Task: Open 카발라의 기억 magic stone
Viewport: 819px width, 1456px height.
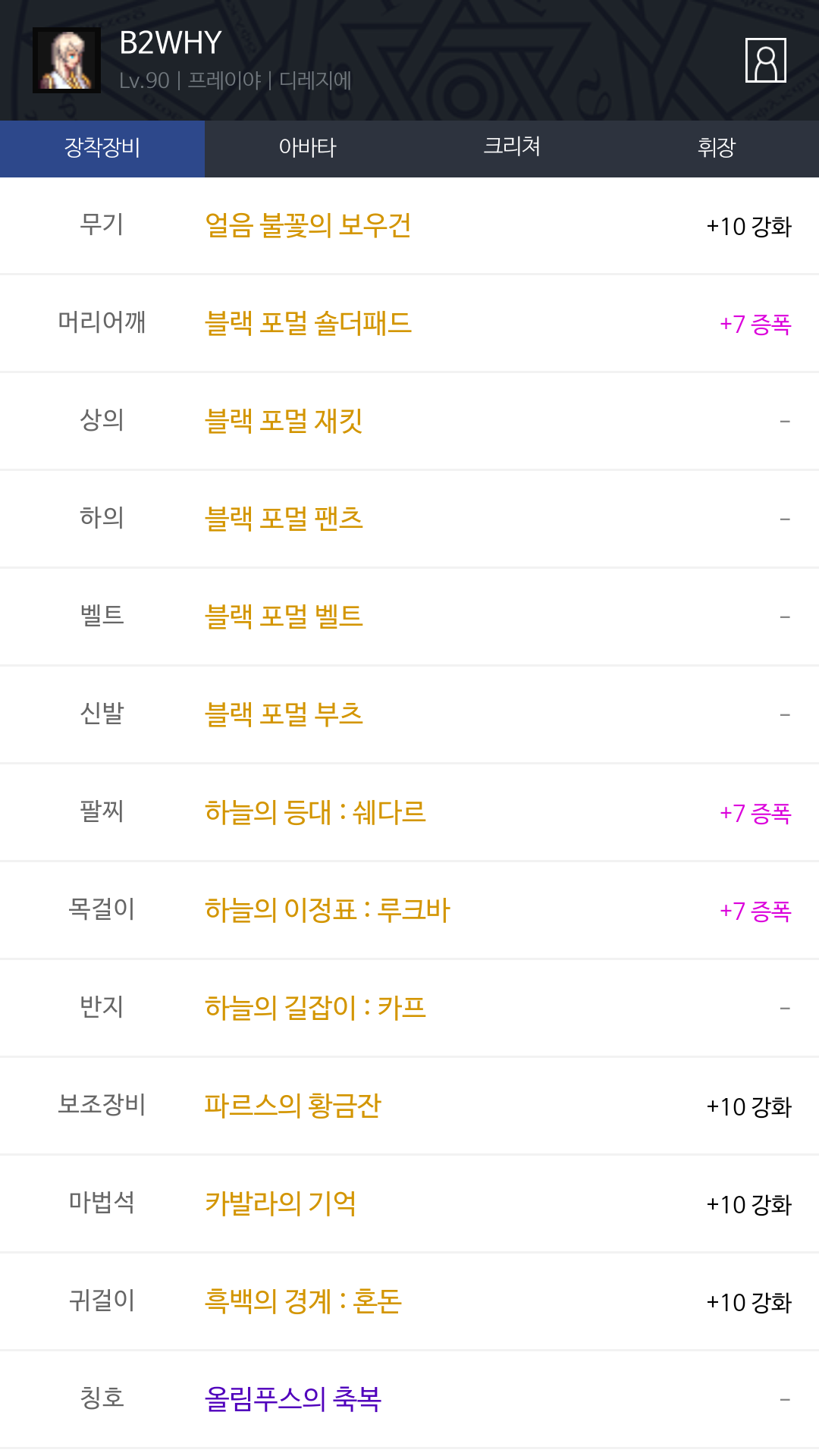Action: (281, 1203)
